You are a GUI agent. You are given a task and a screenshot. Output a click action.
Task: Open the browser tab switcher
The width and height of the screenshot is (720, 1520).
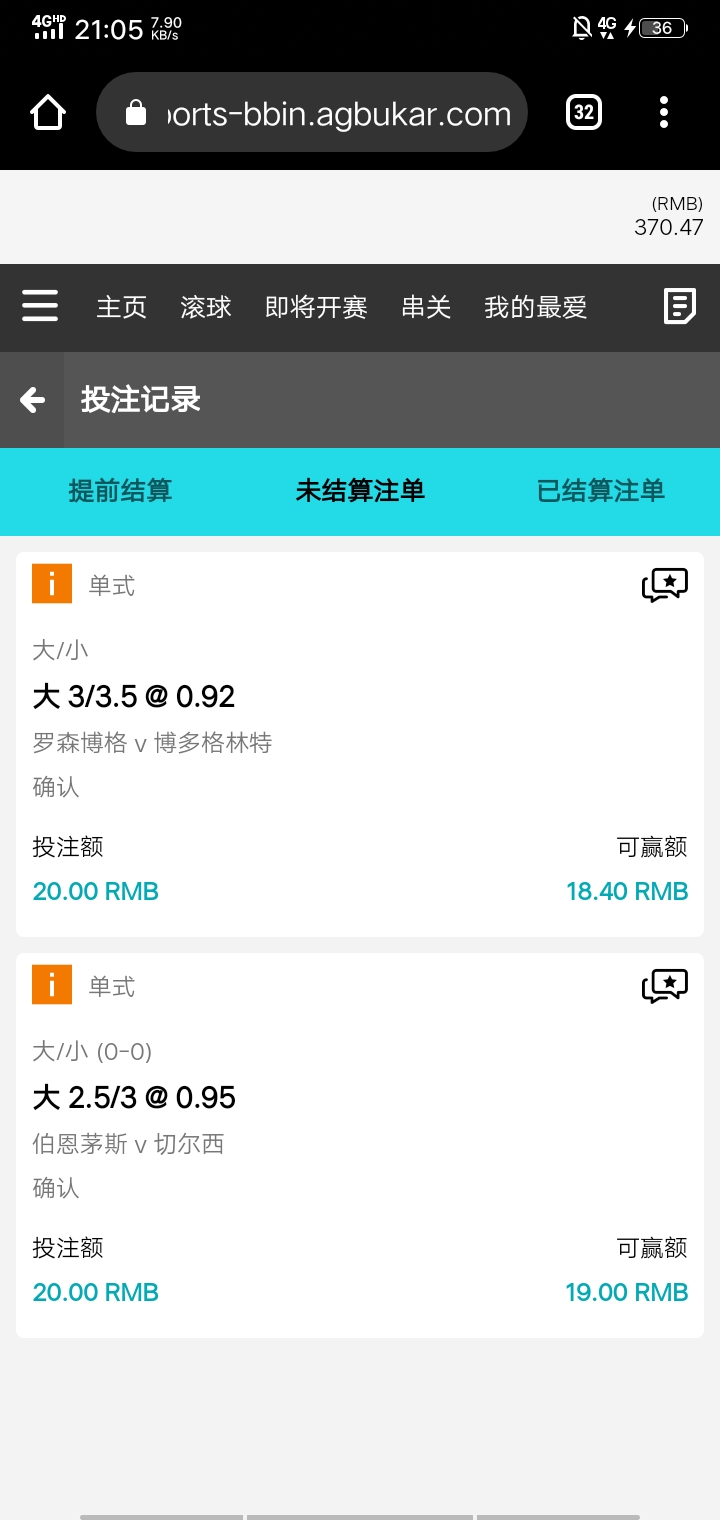click(x=584, y=112)
